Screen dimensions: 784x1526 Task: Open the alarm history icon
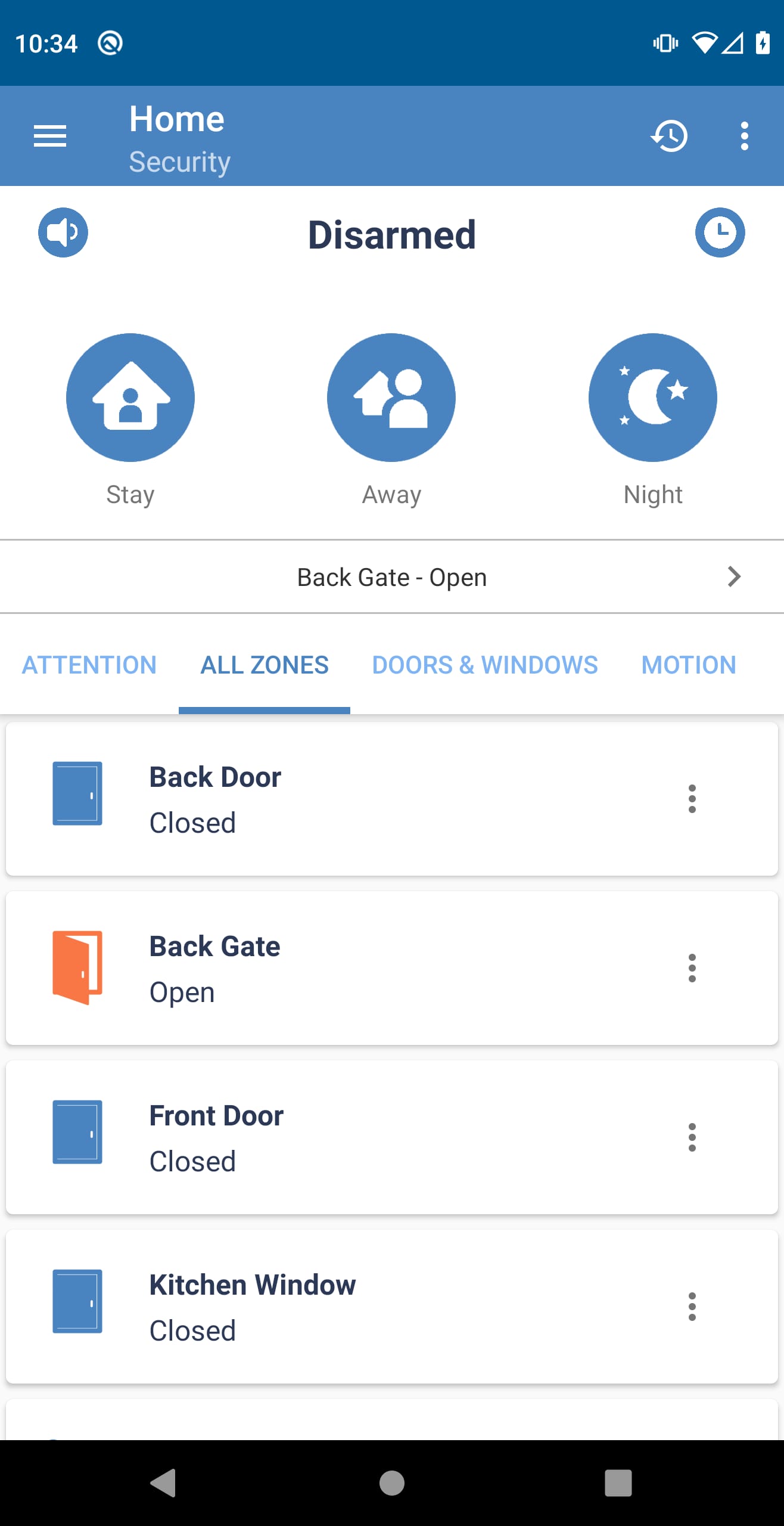pyautogui.click(x=670, y=136)
